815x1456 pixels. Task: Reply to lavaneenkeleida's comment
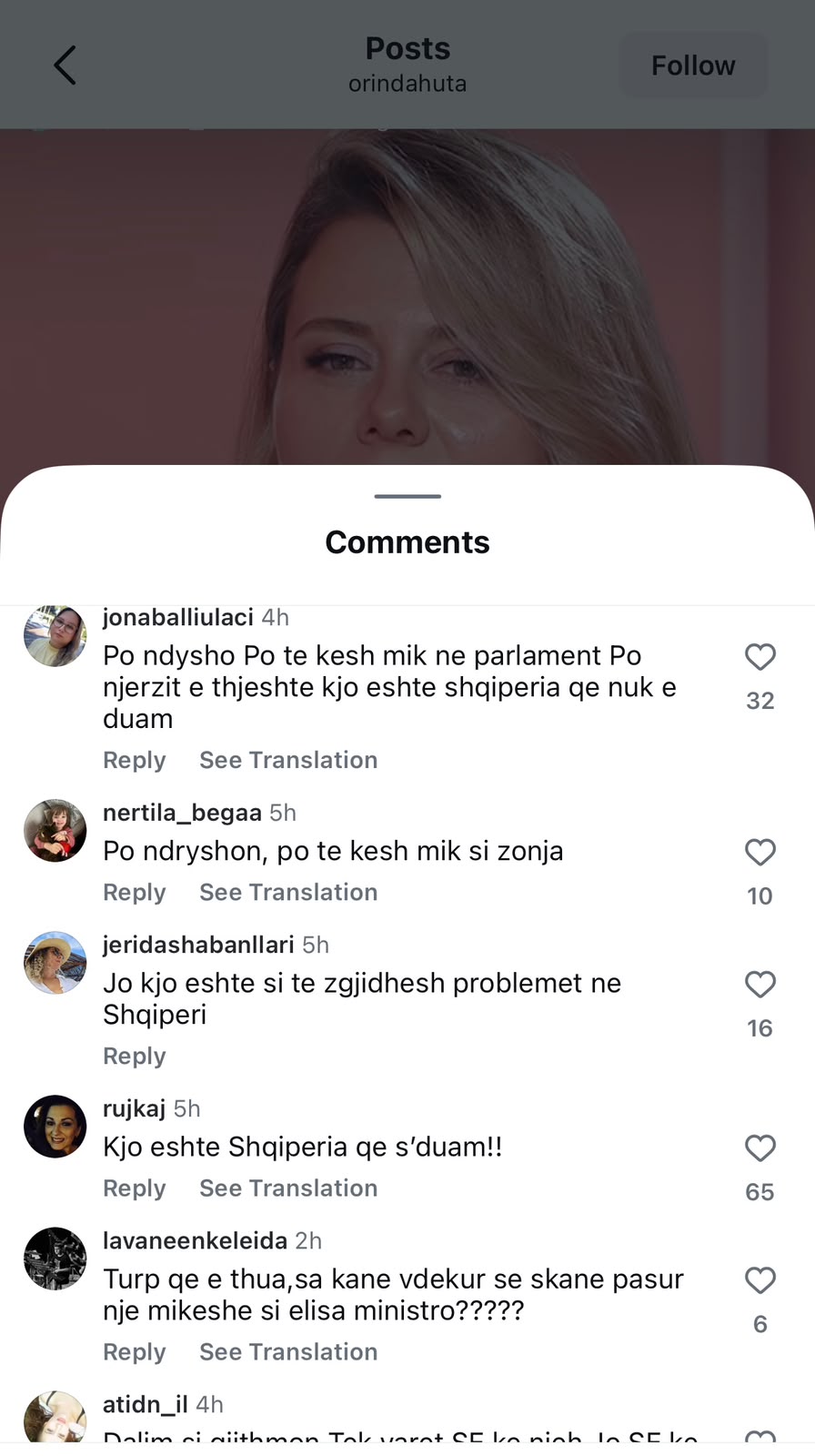[x=135, y=1351]
